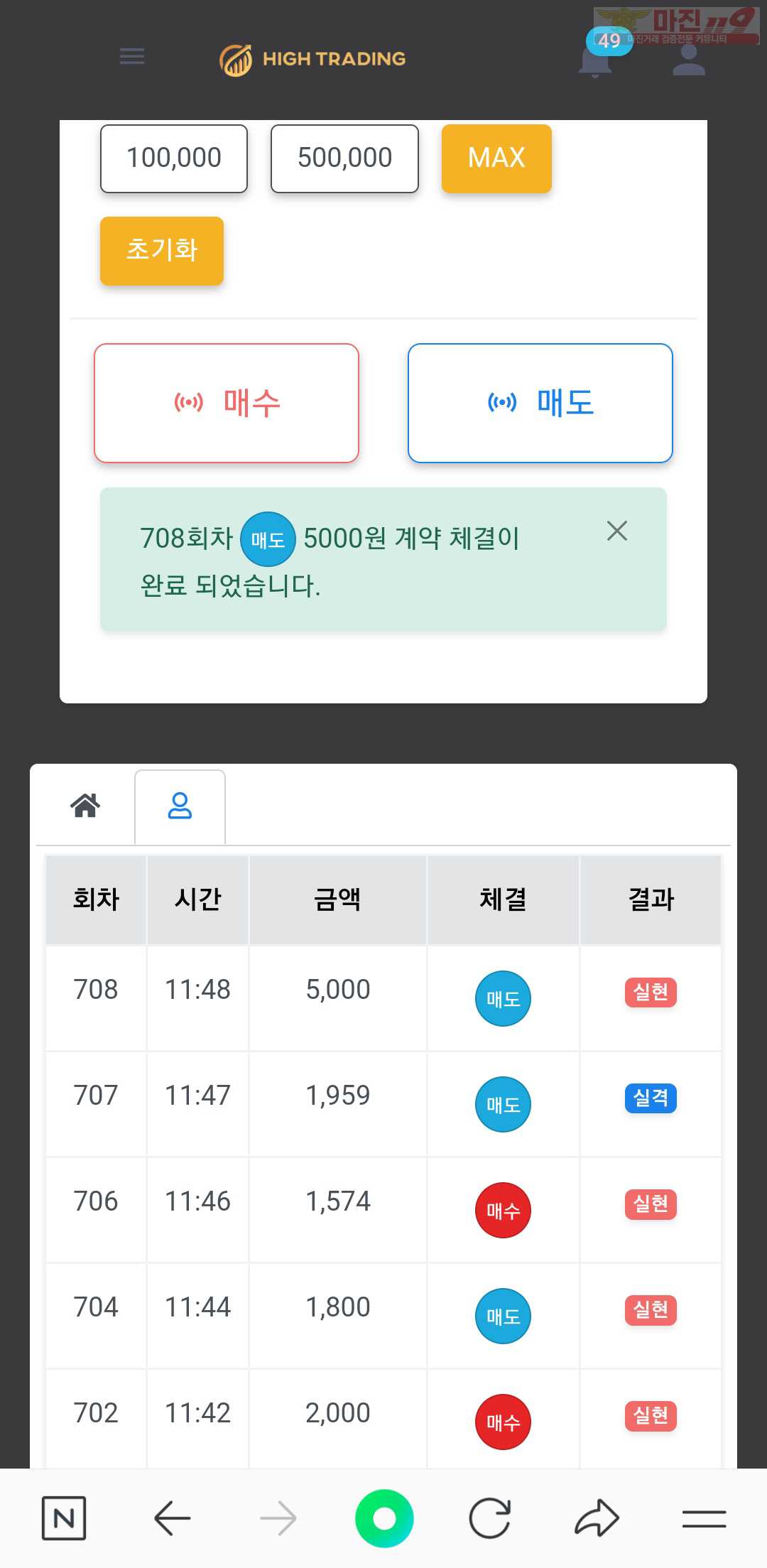This screenshot has width=767, height=1568.
Task: Switch to the home tab
Action: coord(85,806)
